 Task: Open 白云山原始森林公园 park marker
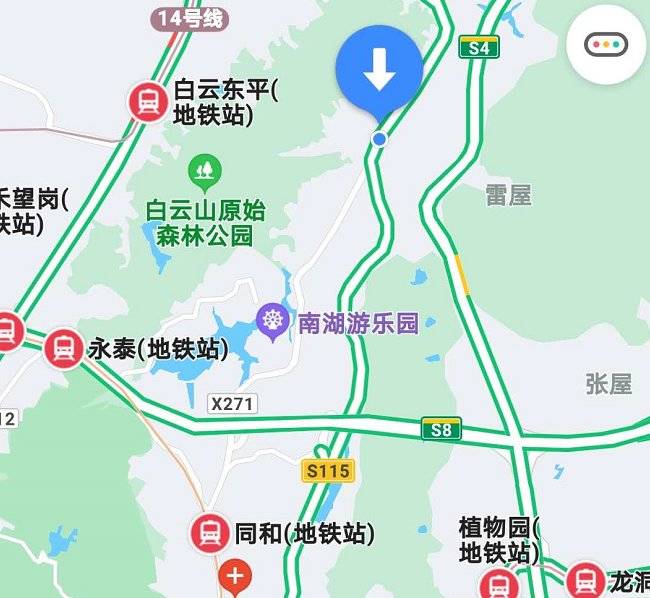coord(205,173)
